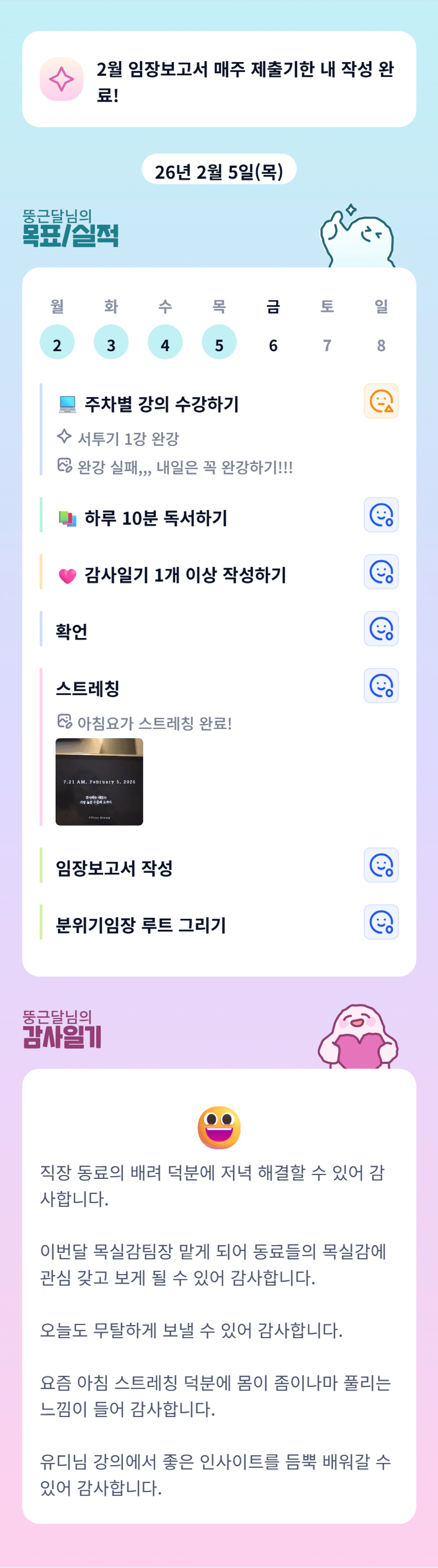Tap the status face next to 확언
The width and height of the screenshot is (438, 1568).
(x=381, y=629)
